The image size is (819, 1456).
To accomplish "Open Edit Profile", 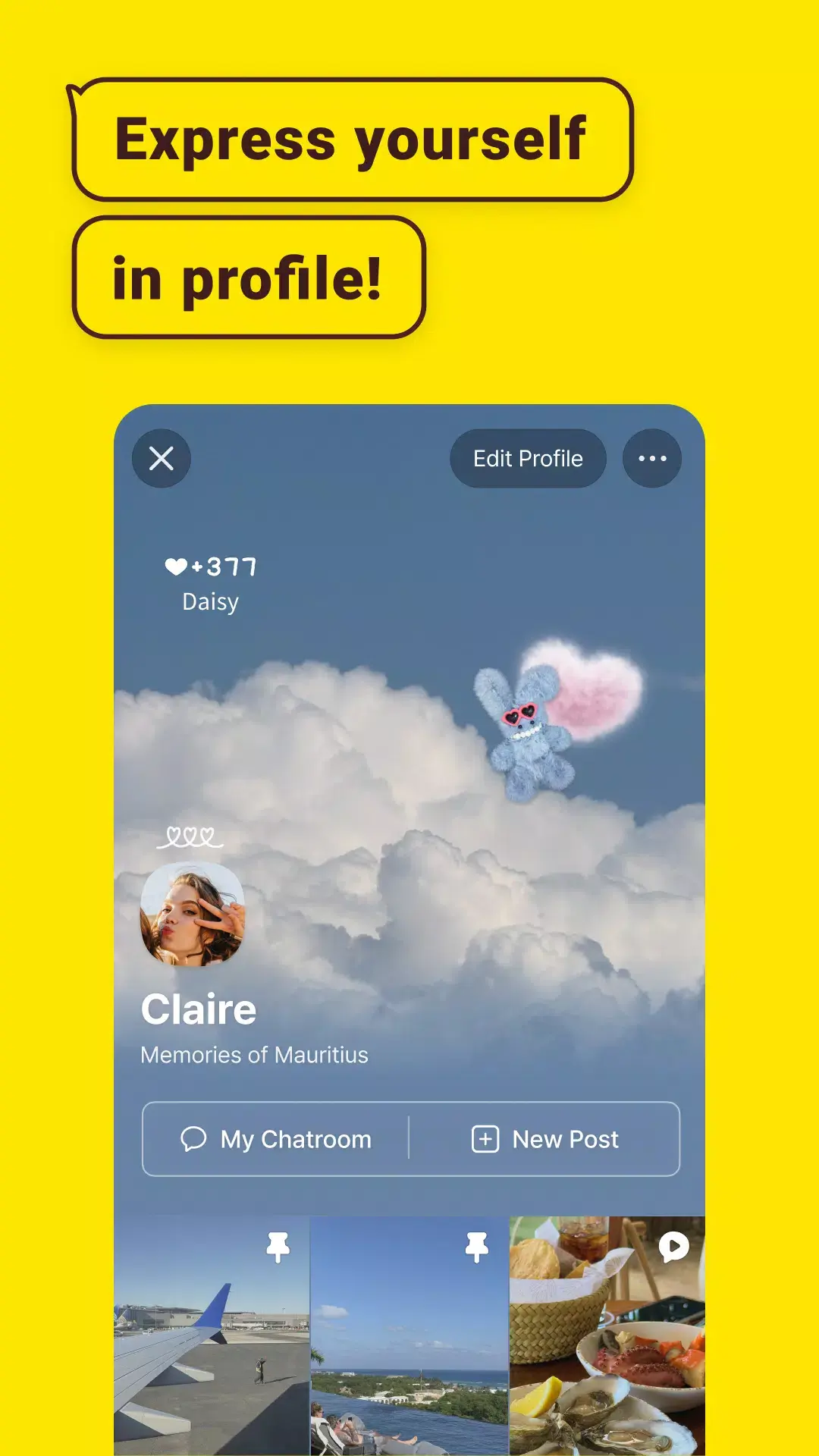I will click(x=527, y=457).
